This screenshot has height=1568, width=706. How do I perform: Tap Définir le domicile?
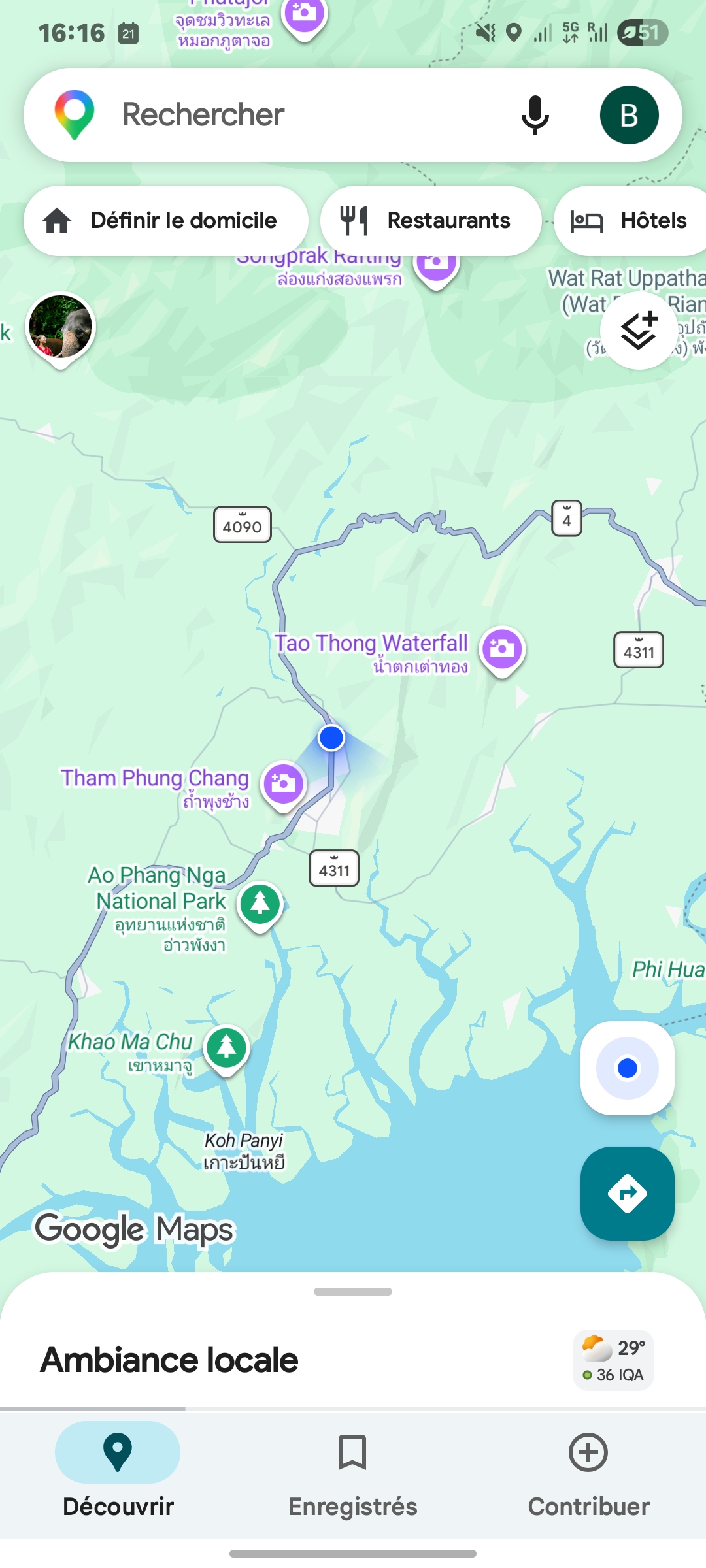pos(166,220)
